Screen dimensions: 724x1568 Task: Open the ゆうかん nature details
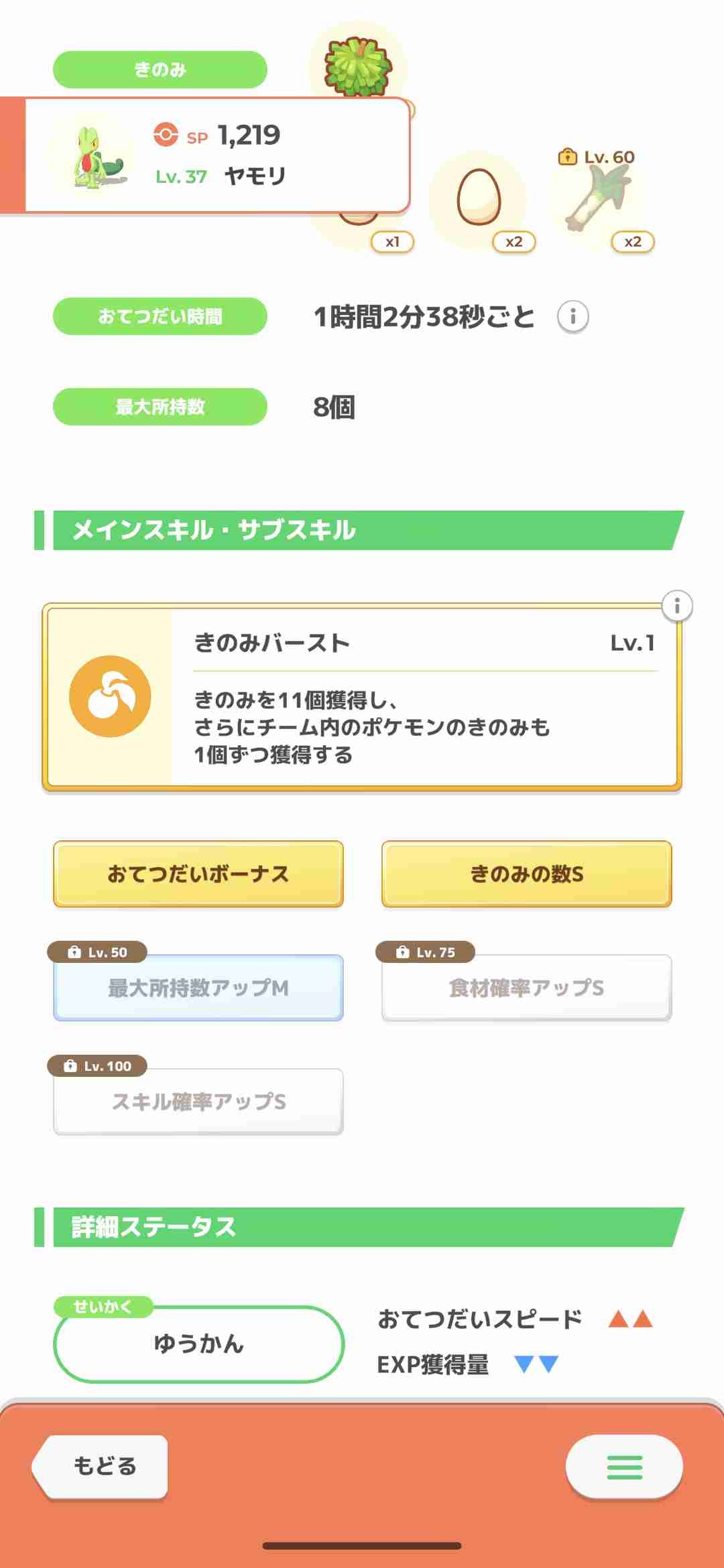tap(198, 1344)
